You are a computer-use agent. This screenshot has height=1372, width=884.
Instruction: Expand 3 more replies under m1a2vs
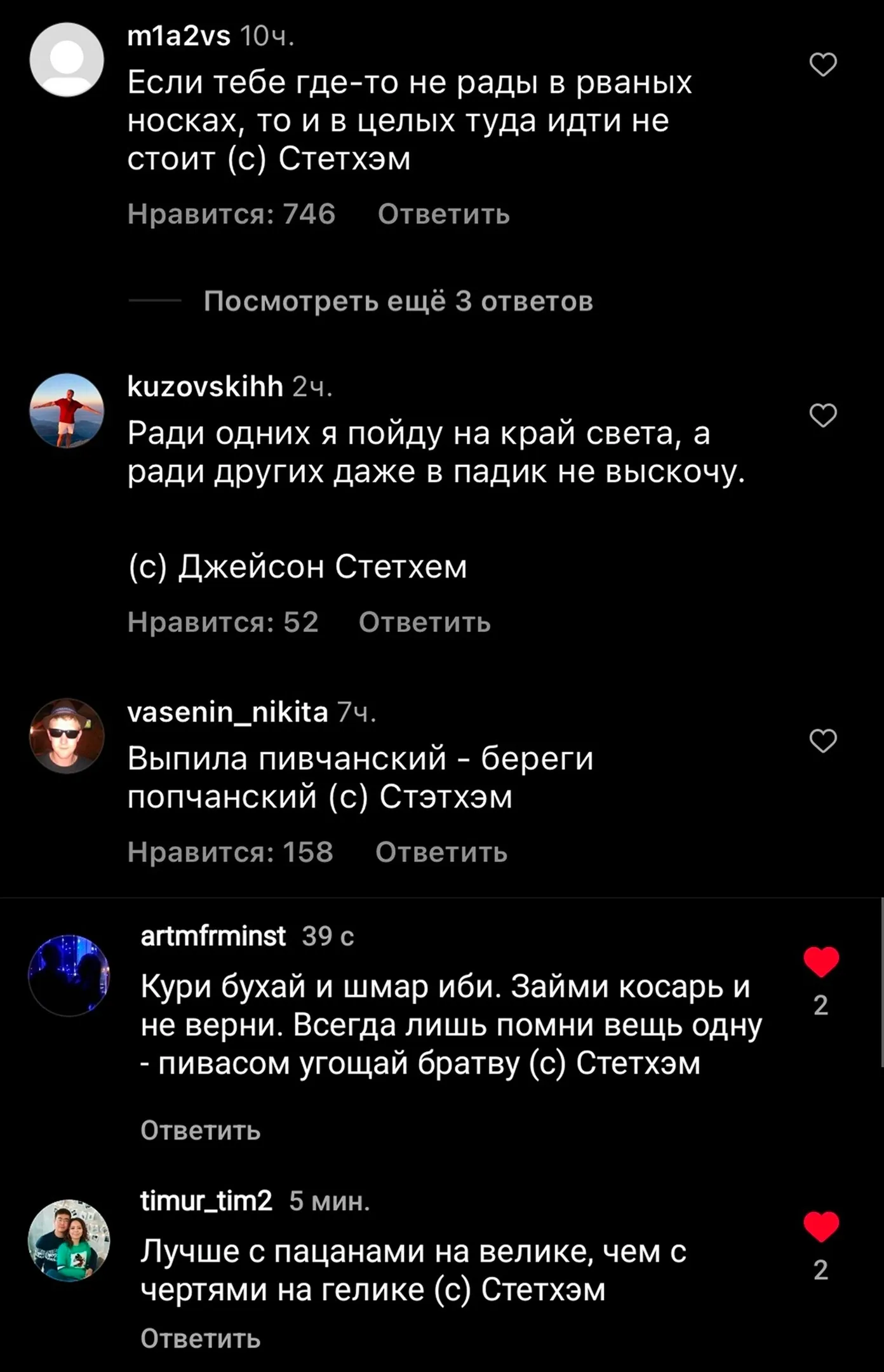[x=398, y=301]
